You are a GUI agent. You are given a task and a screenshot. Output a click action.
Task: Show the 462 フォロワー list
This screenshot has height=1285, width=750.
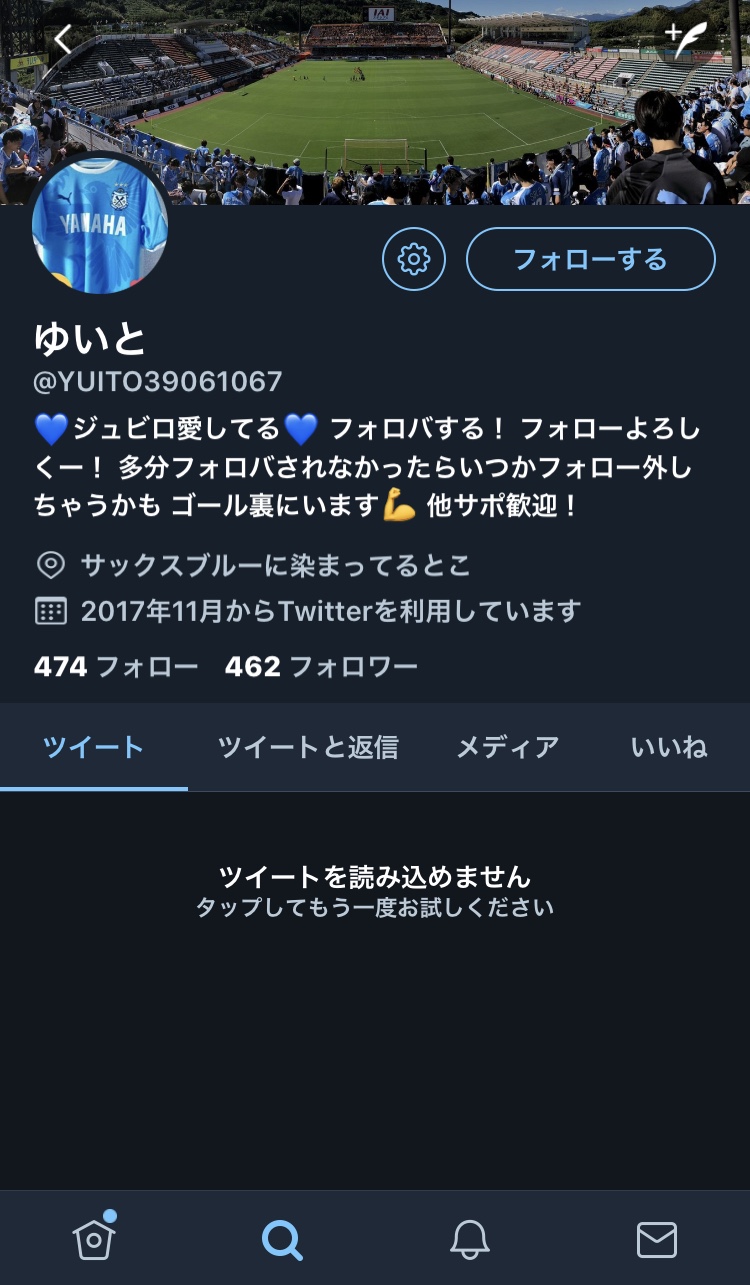pyautogui.click(x=321, y=667)
